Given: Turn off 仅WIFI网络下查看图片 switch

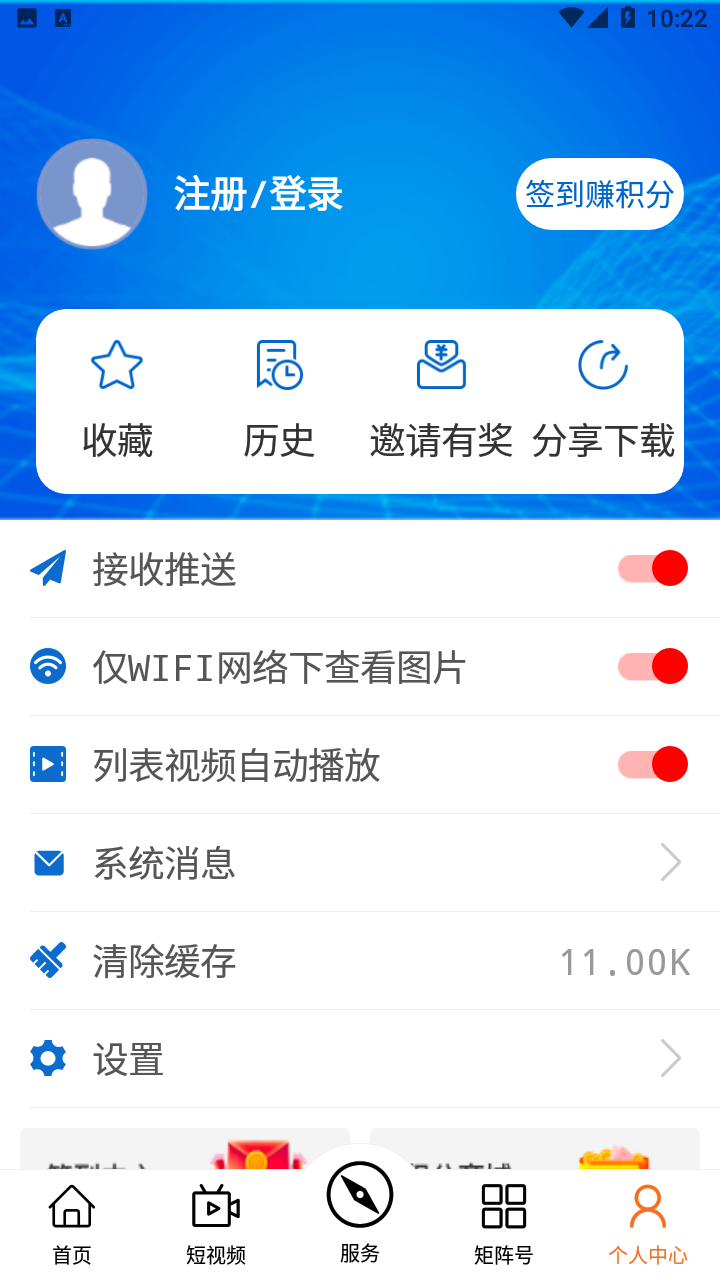Looking at the screenshot, I should pos(651,666).
